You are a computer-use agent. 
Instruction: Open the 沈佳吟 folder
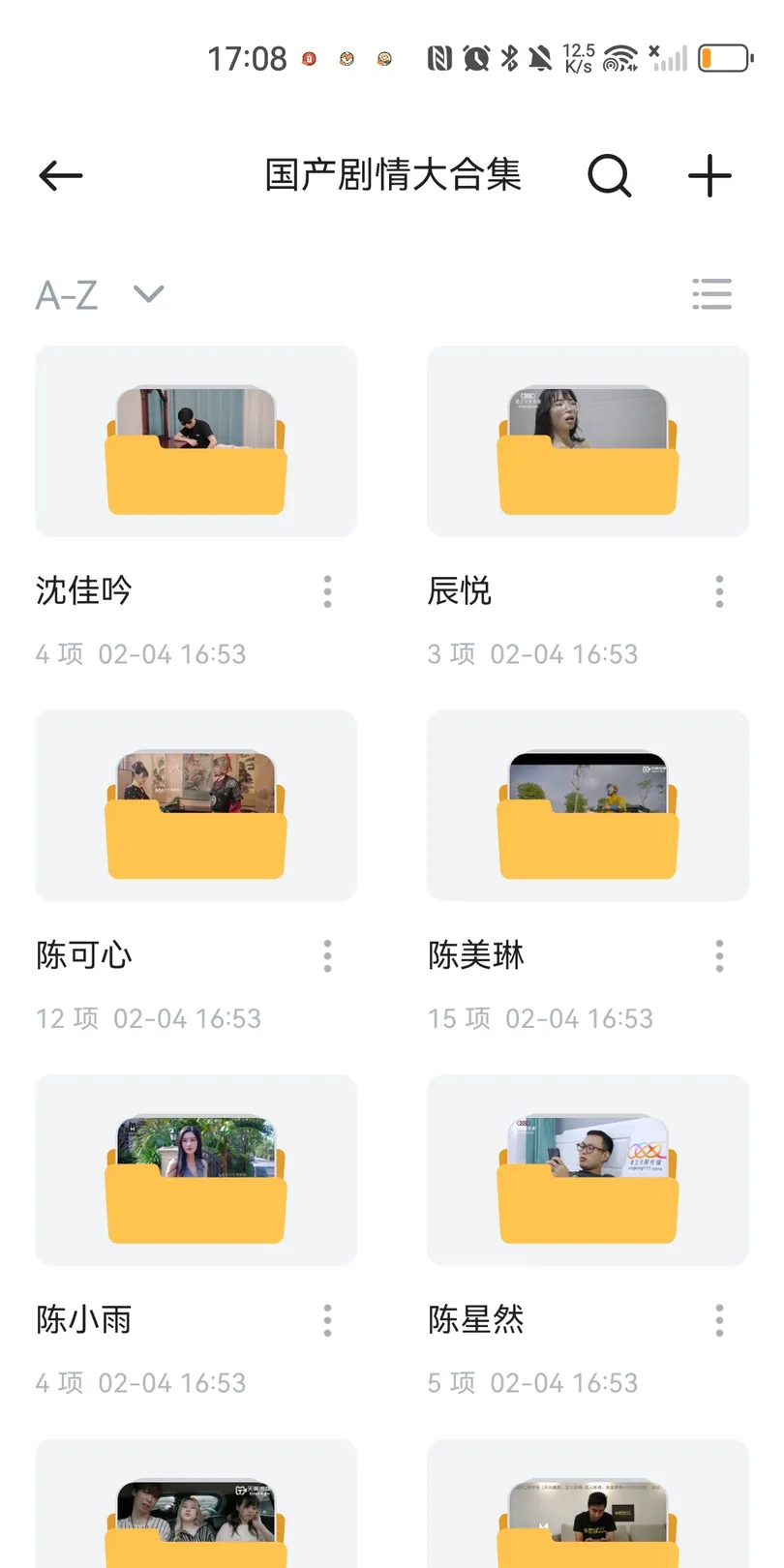pyautogui.click(x=196, y=441)
